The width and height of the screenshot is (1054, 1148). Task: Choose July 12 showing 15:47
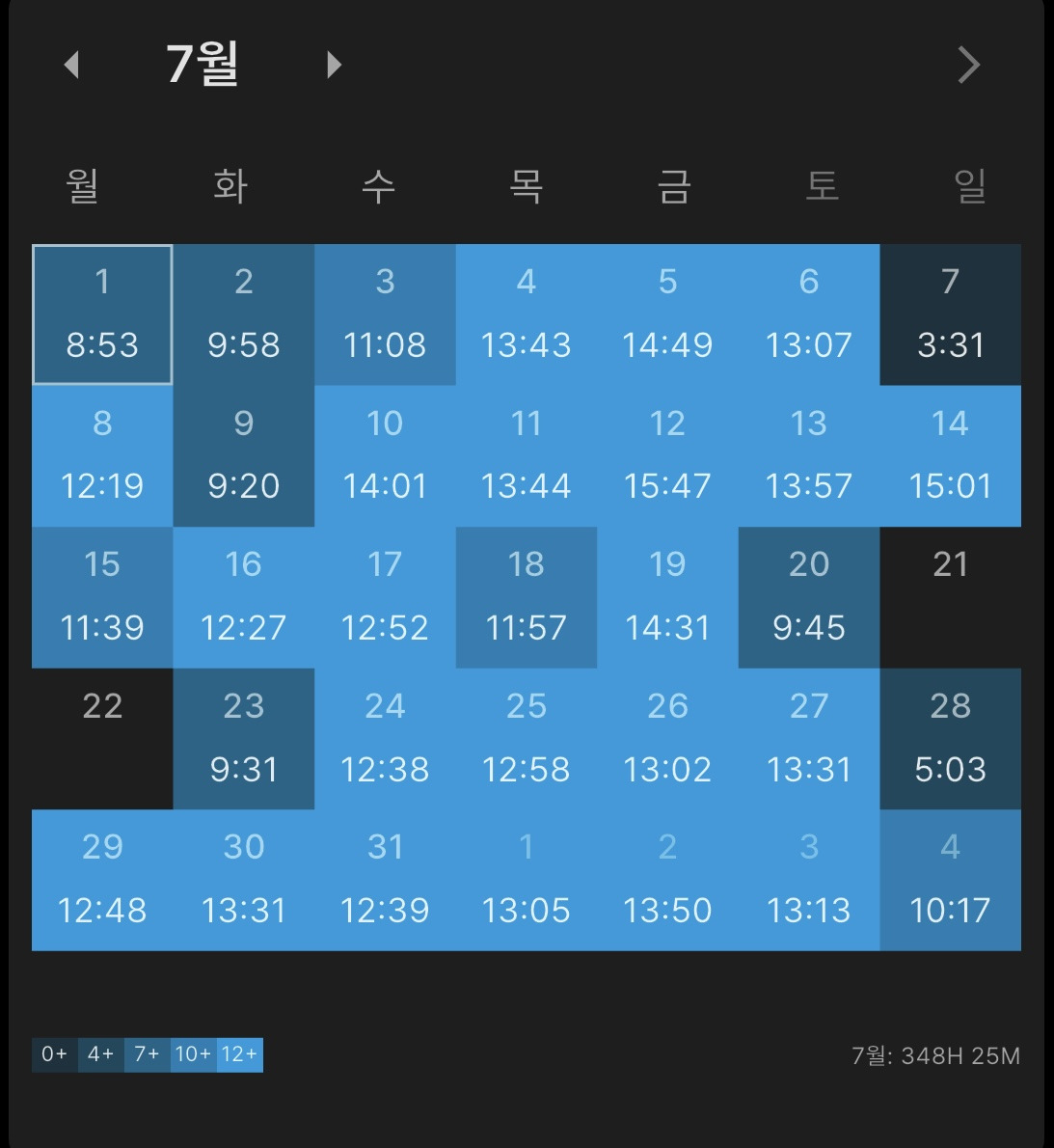coord(667,456)
